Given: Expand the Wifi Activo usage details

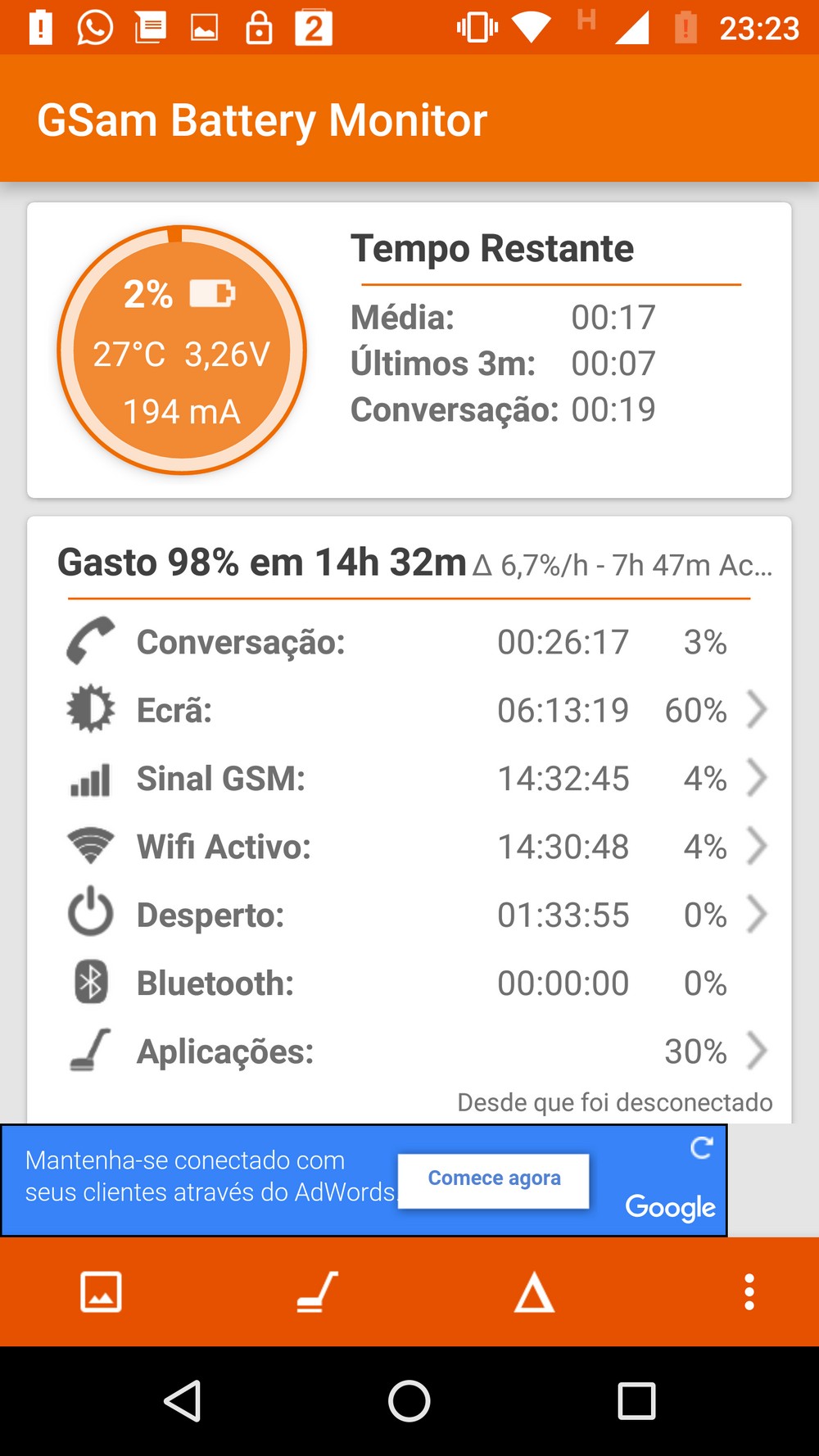Looking at the screenshot, I should [x=409, y=847].
